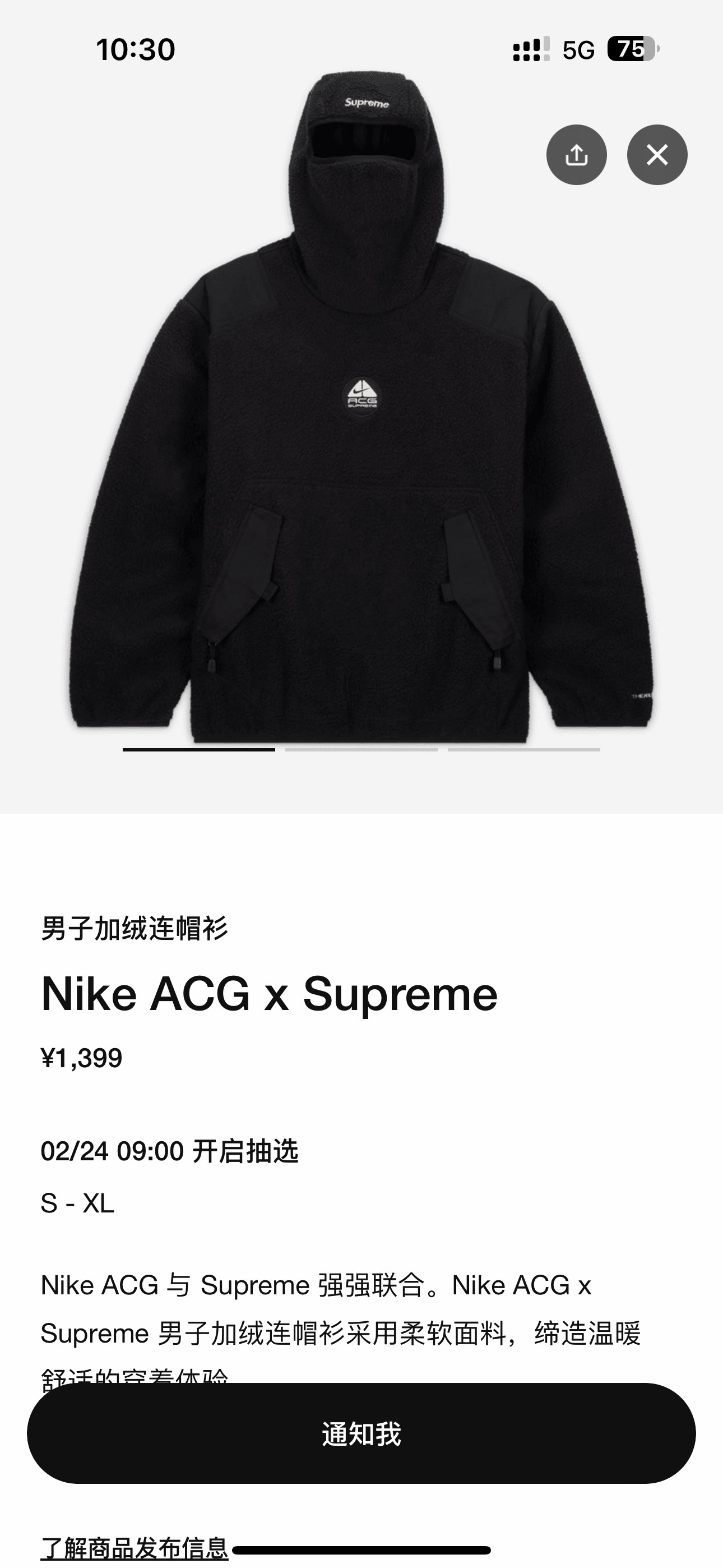Tap the 通知我 notify button

(x=361, y=1433)
